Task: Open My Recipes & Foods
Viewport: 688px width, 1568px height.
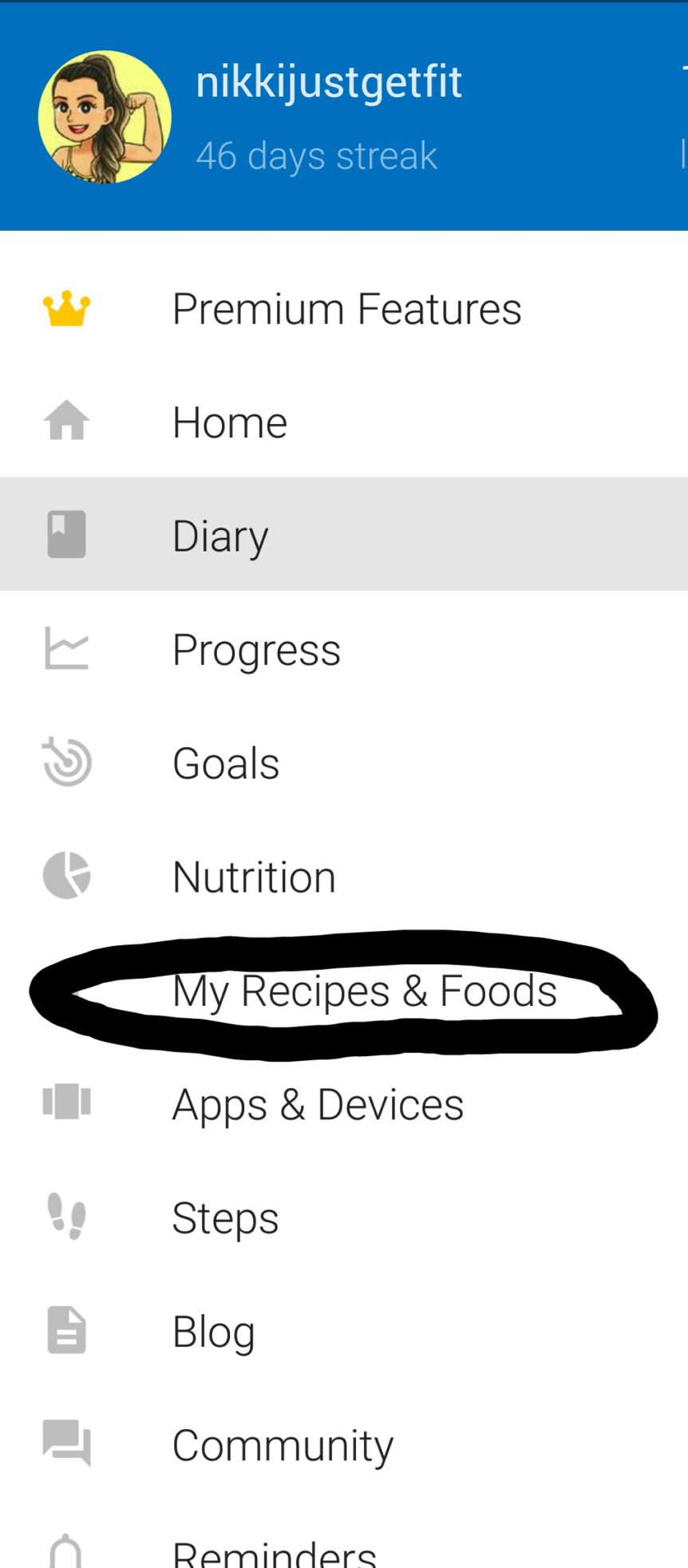Action: 365,992
